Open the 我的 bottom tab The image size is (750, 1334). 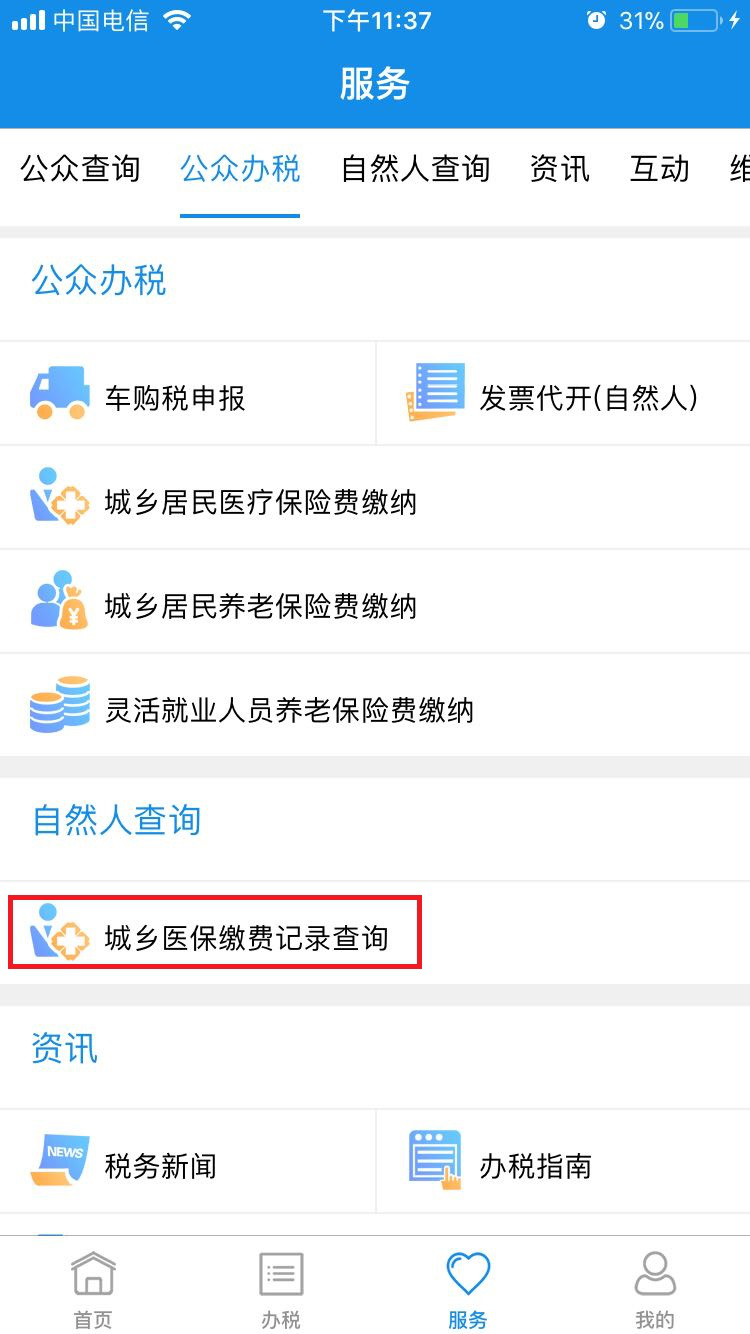655,1288
